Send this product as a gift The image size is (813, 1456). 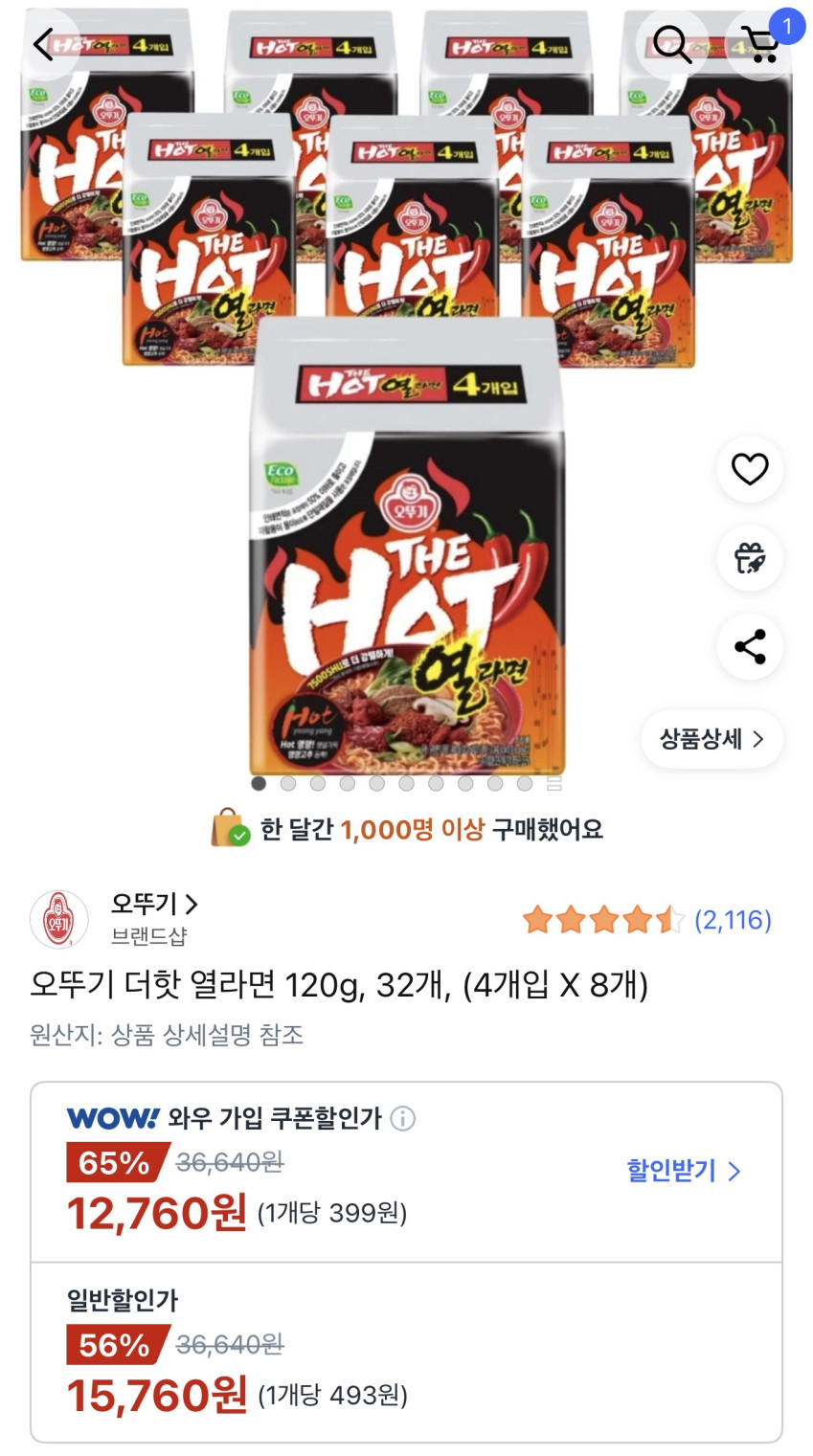(750, 558)
